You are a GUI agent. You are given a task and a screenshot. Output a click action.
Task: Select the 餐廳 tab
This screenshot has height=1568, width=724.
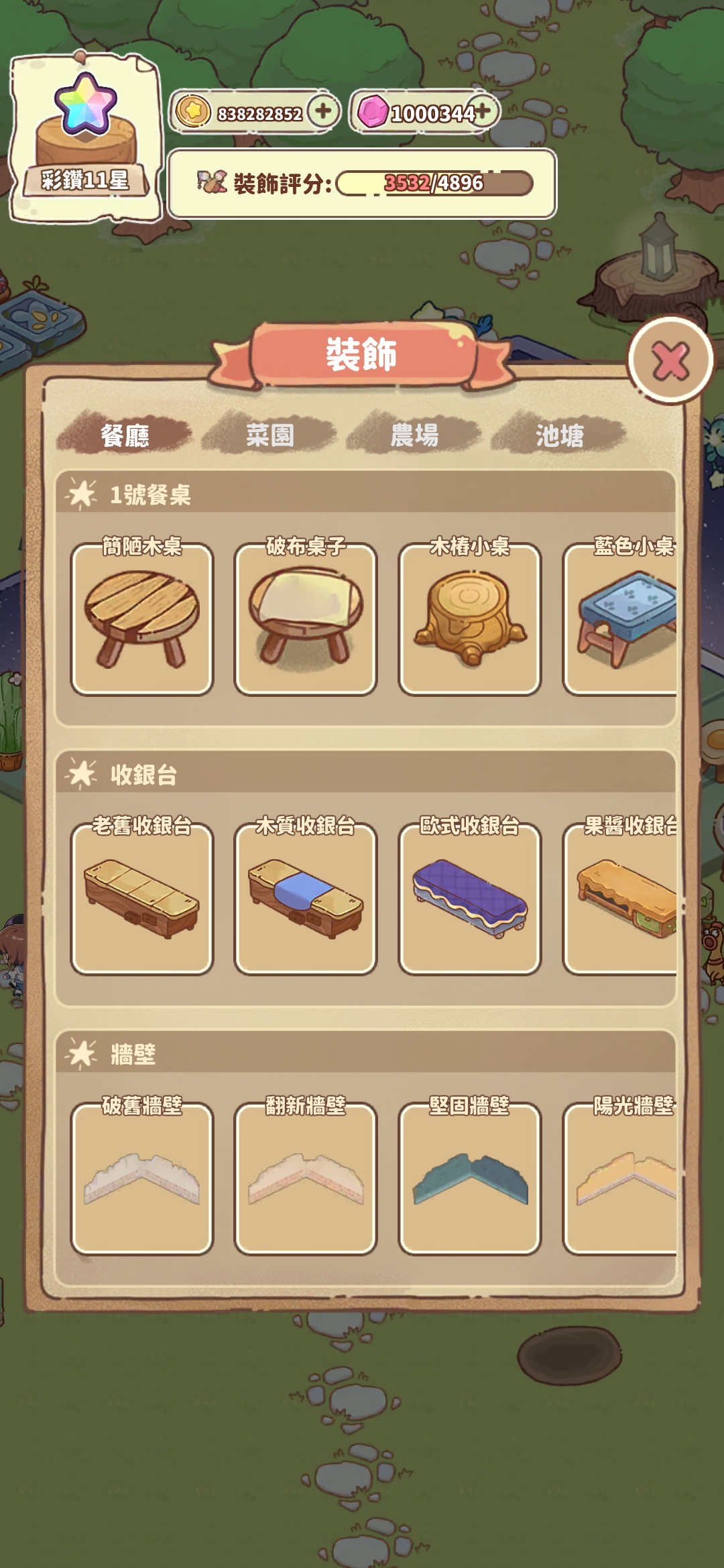tap(125, 436)
